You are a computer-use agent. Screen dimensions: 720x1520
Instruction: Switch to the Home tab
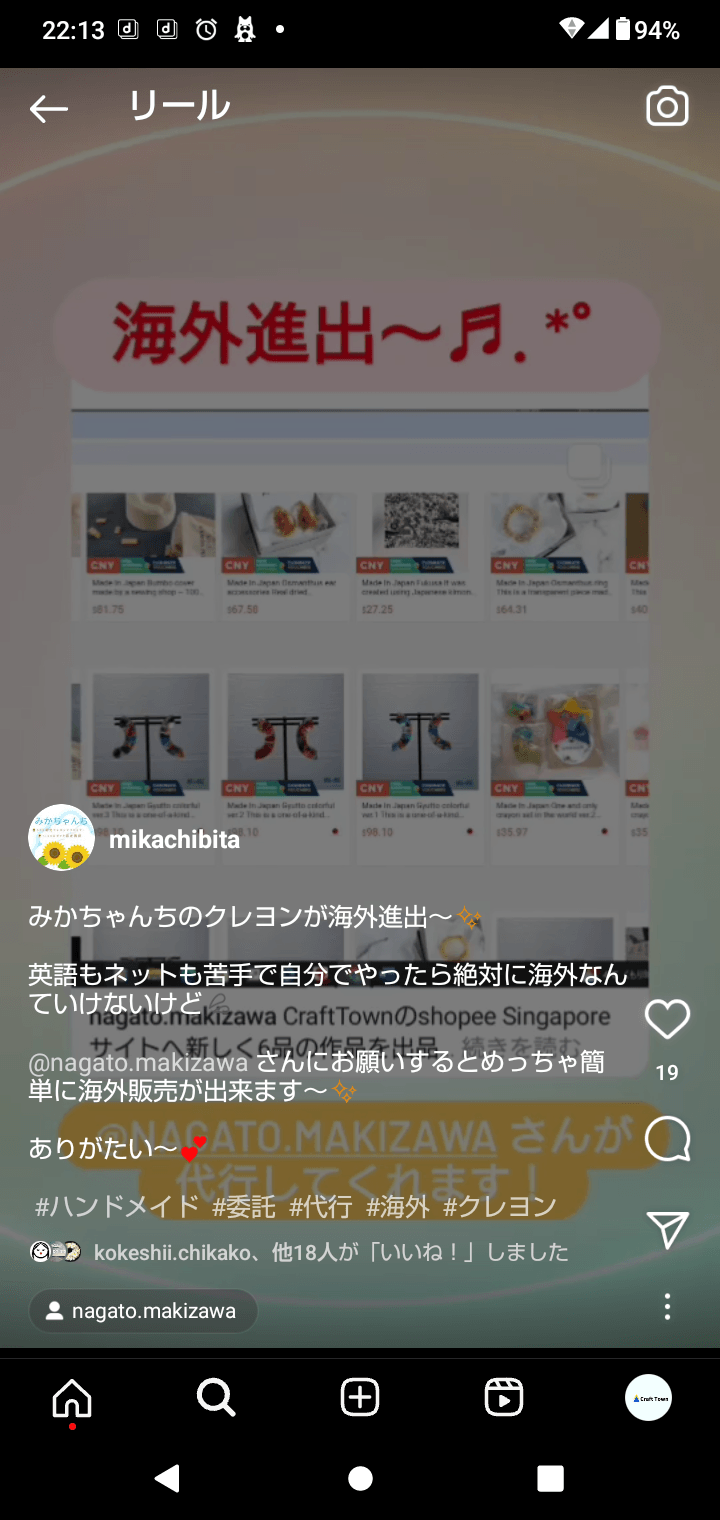point(72,1397)
